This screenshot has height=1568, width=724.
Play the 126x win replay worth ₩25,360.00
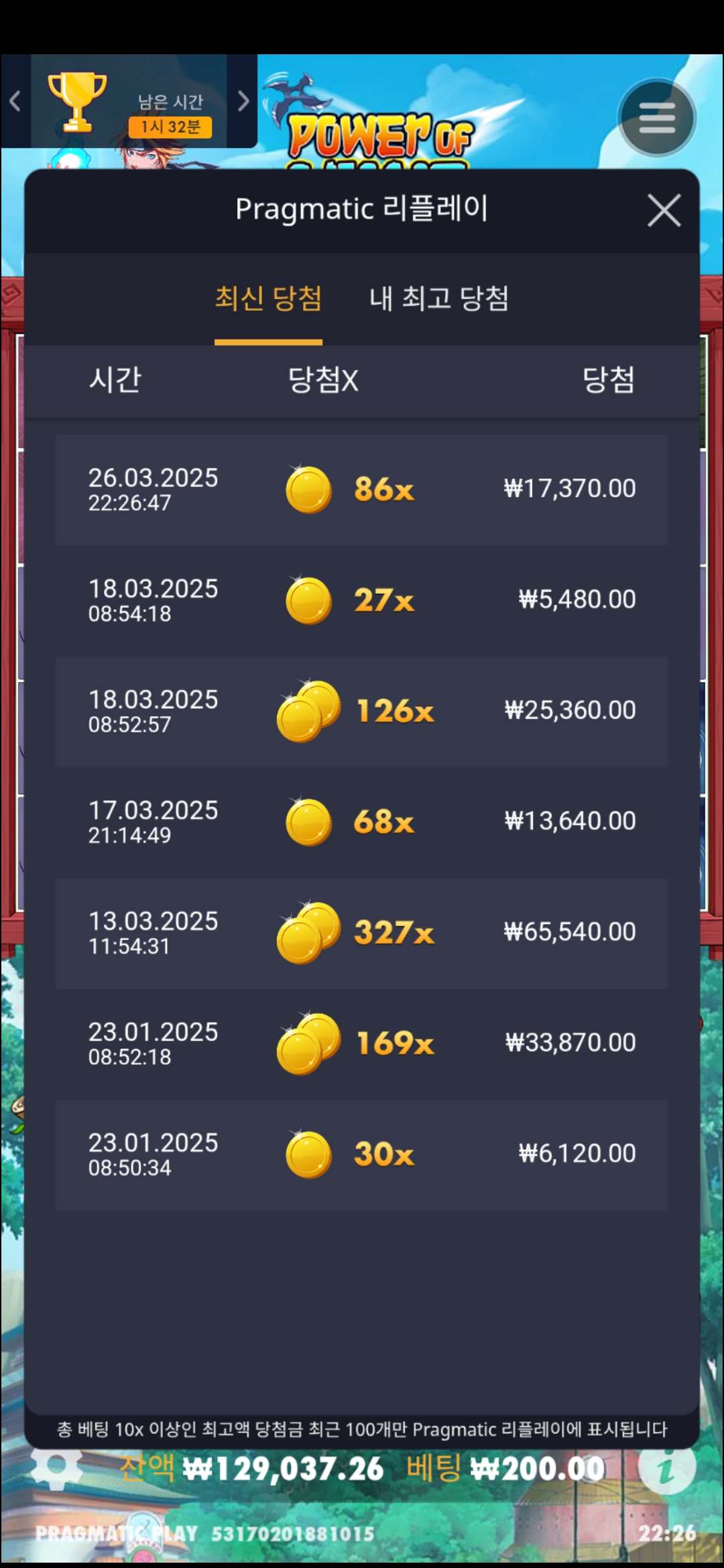362,711
